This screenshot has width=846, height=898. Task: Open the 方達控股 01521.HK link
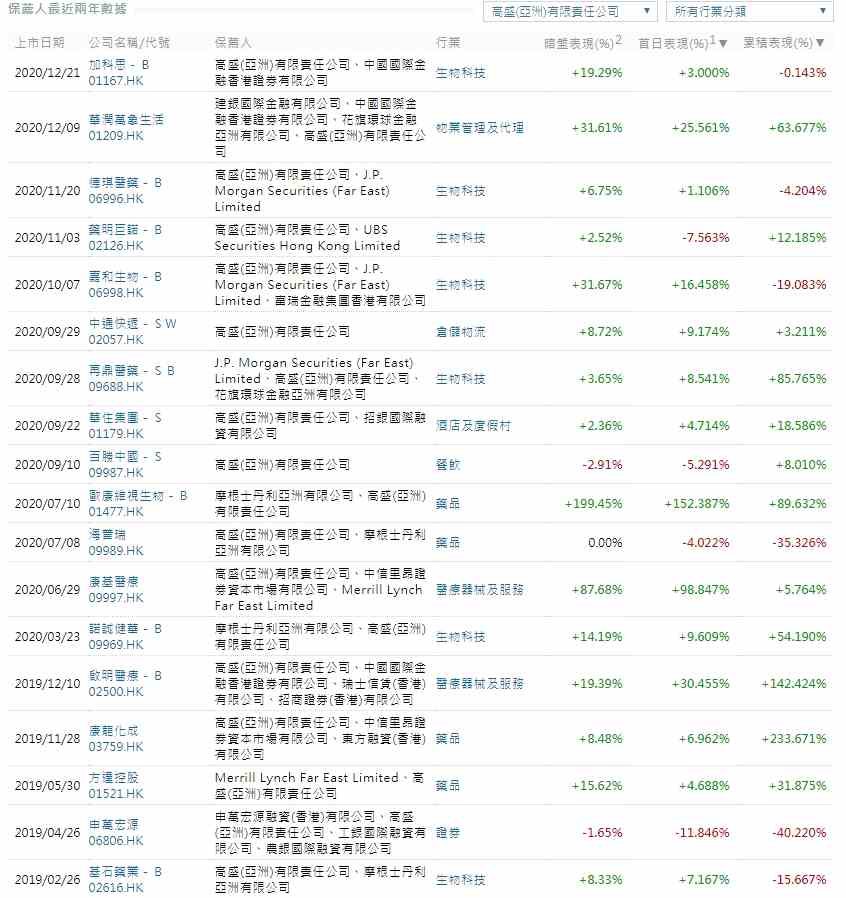point(116,793)
